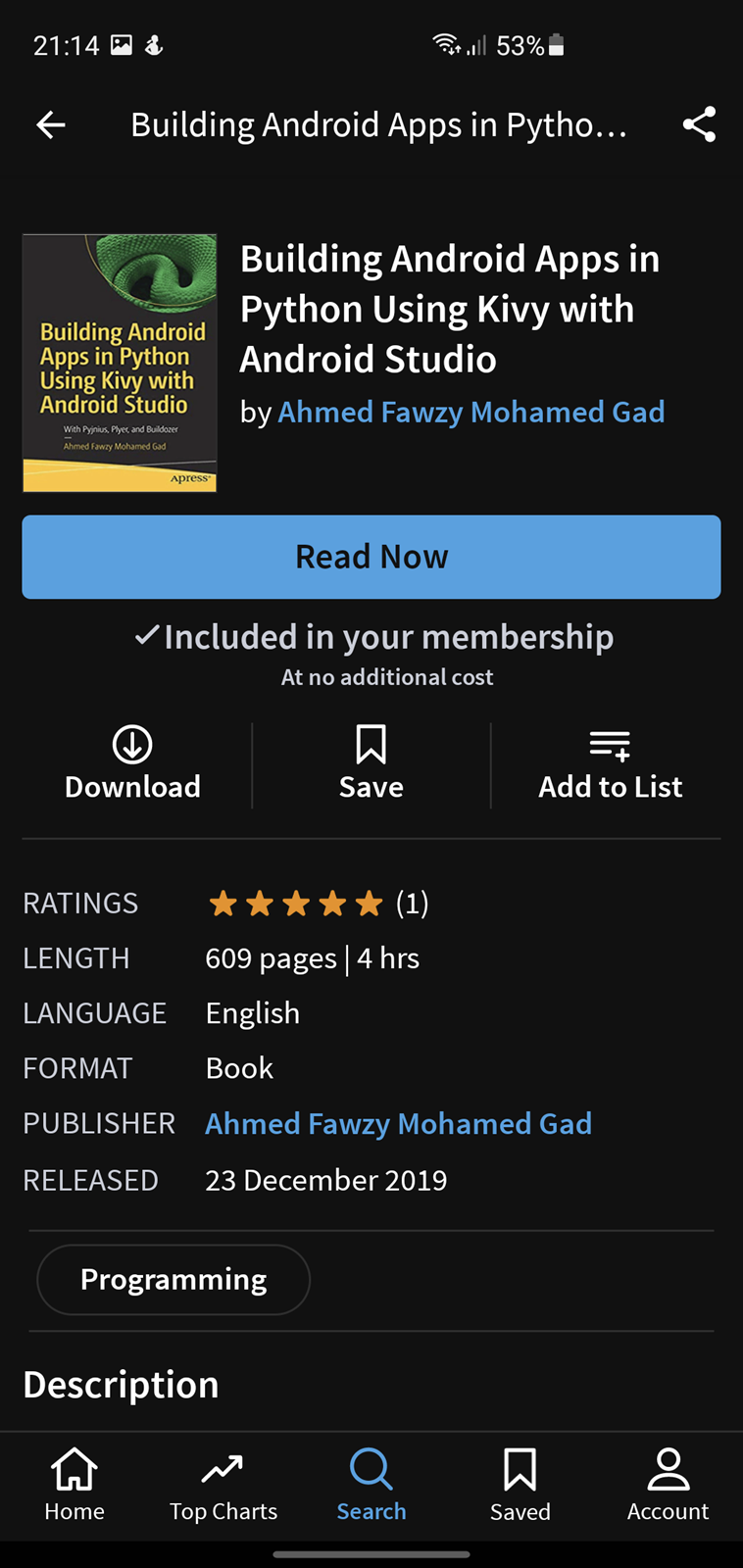Open publisher Ahmed Fawzy Mohamed Gad link
This screenshot has width=743, height=1568.
pos(398,1123)
